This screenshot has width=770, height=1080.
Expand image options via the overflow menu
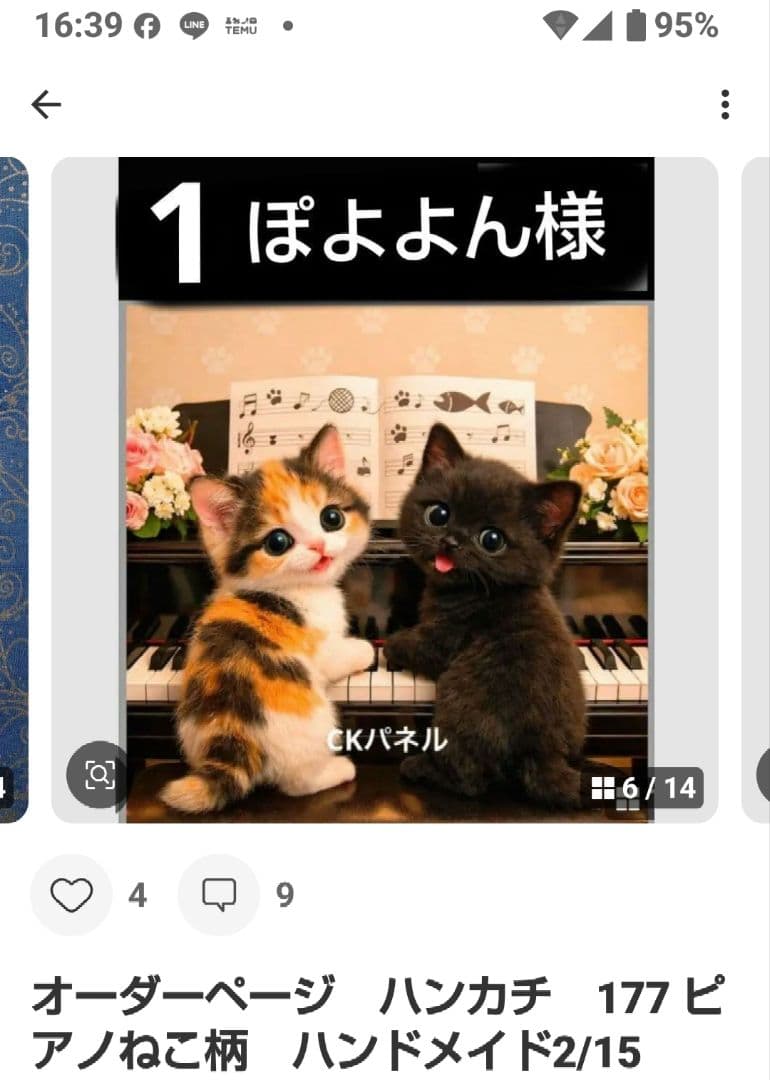click(x=723, y=104)
